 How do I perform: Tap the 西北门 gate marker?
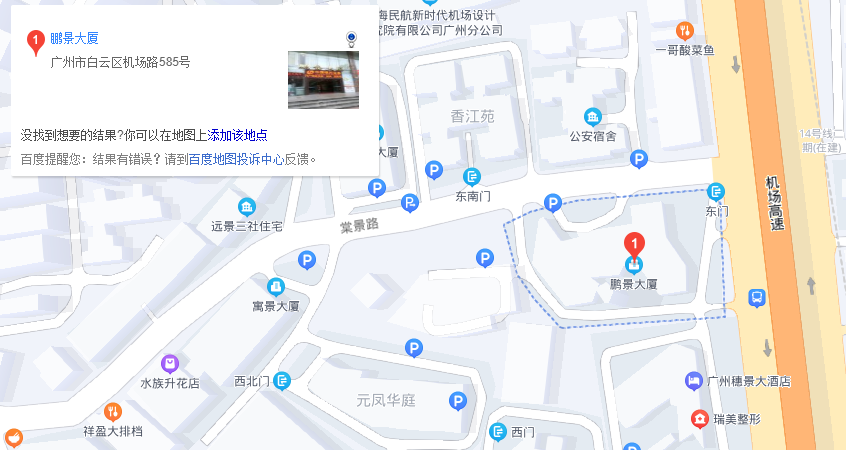pyautogui.click(x=283, y=380)
